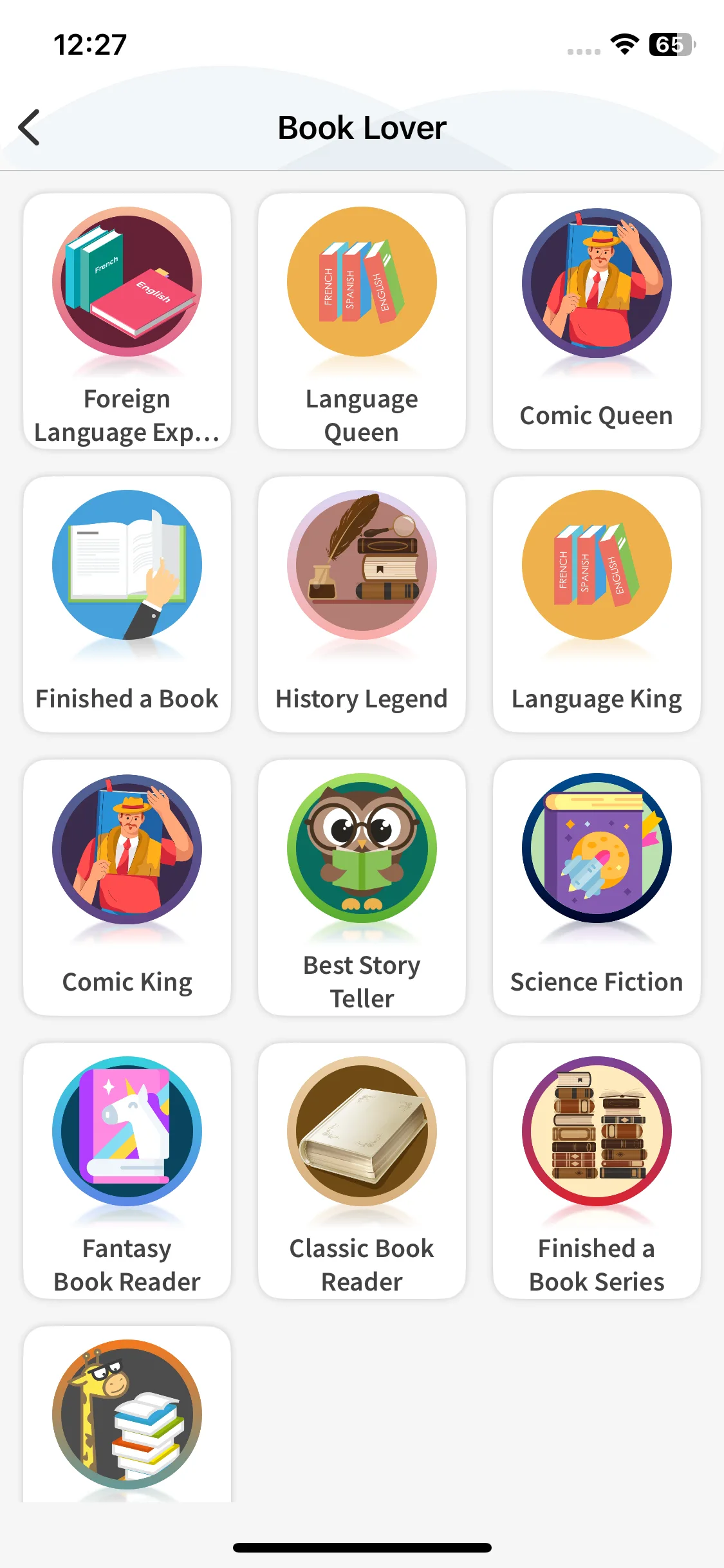Open the Comic King badge
This screenshot has width=724, height=1568.
[127, 887]
